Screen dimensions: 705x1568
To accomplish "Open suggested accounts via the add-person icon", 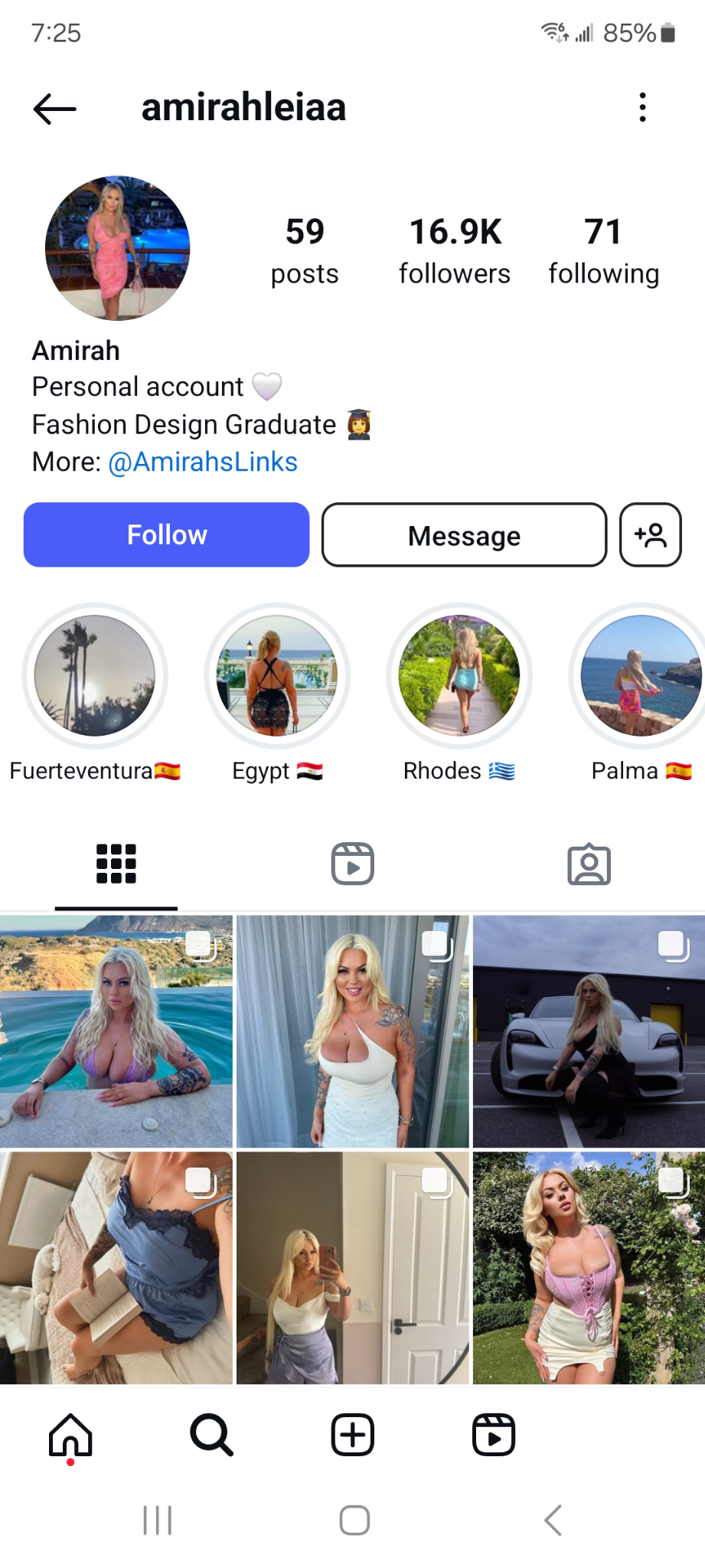I will coord(650,535).
